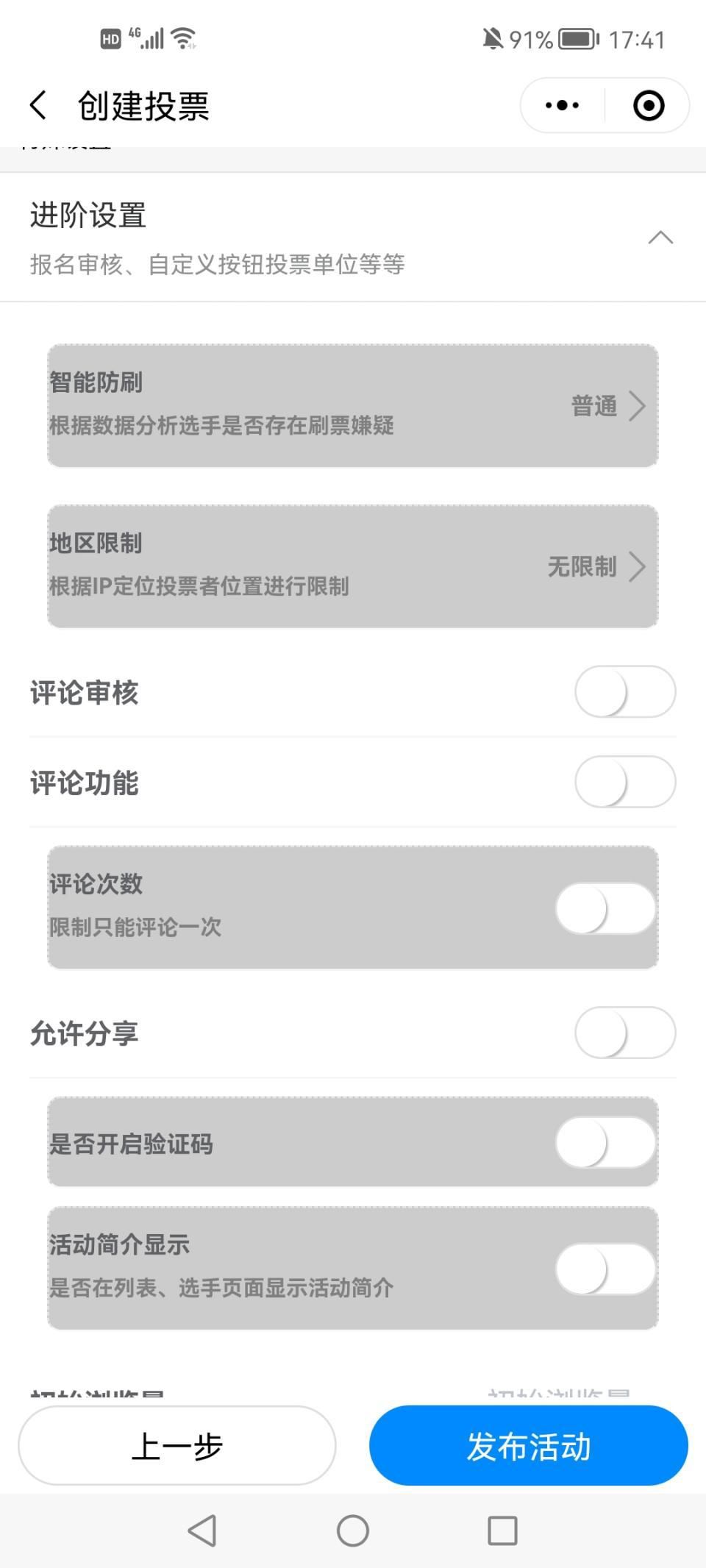This screenshot has width=706, height=1568.
Task: Tap the back arrow beside 创建投票
Action: pyautogui.click(x=38, y=104)
